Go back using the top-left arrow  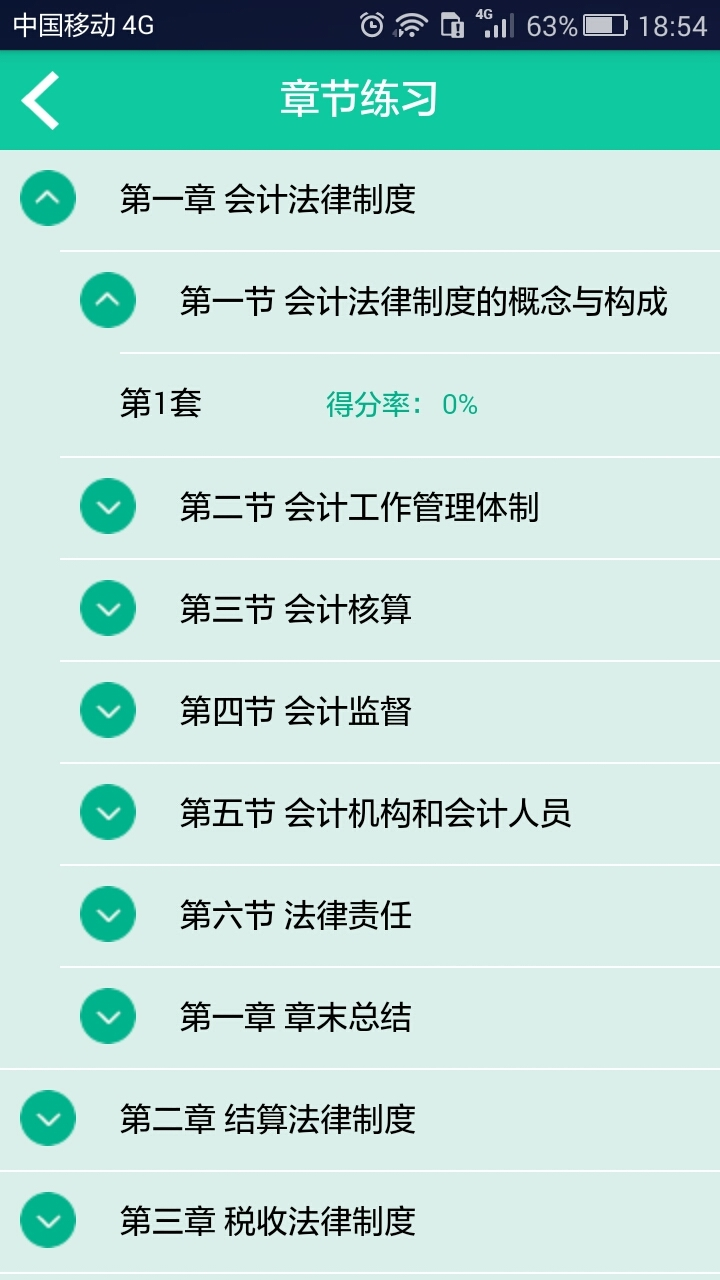[x=42, y=100]
